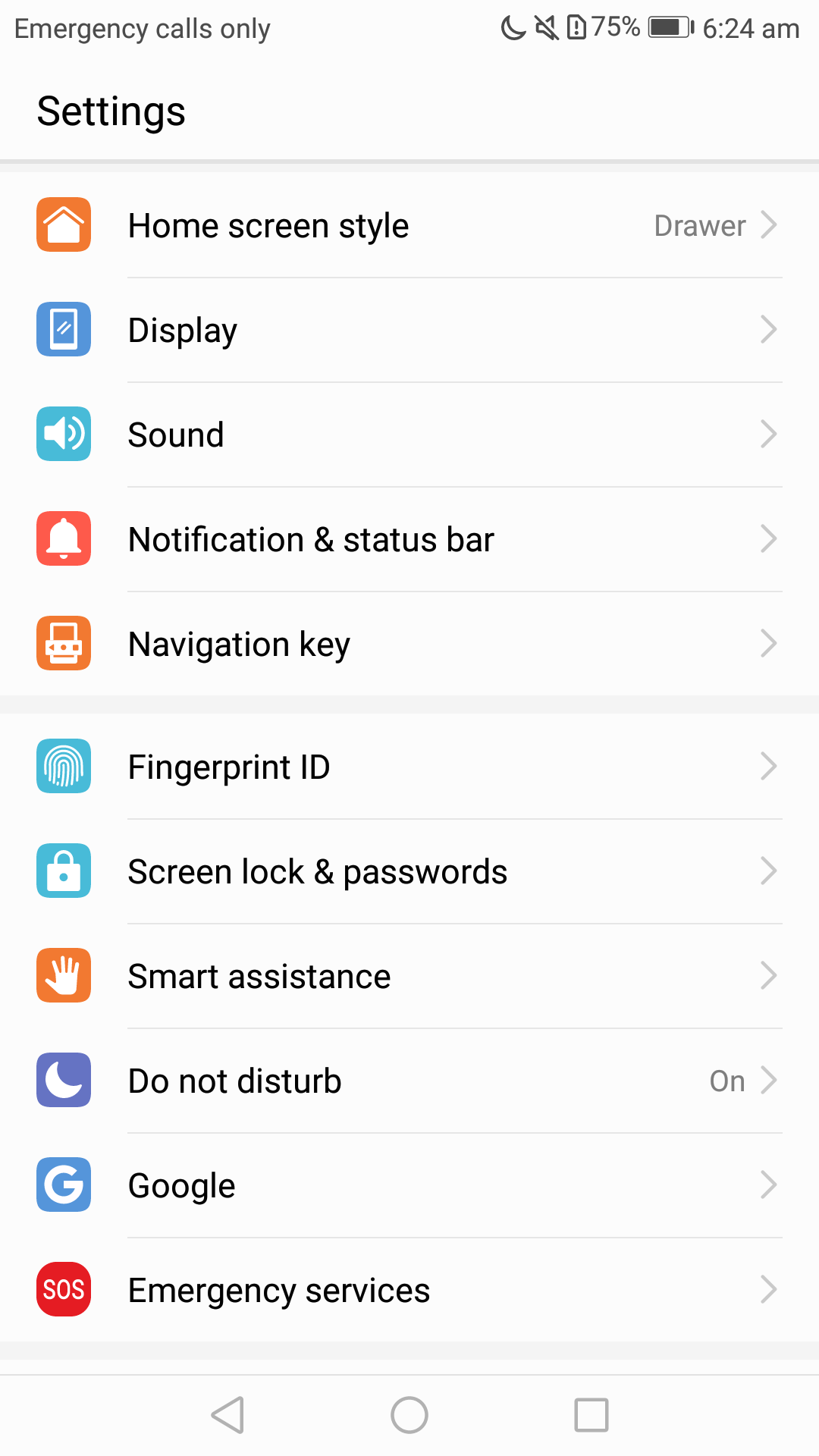The height and width of the screenshot is (1456, 819).
Task: Open the Display settings
Action: [409, 330]
